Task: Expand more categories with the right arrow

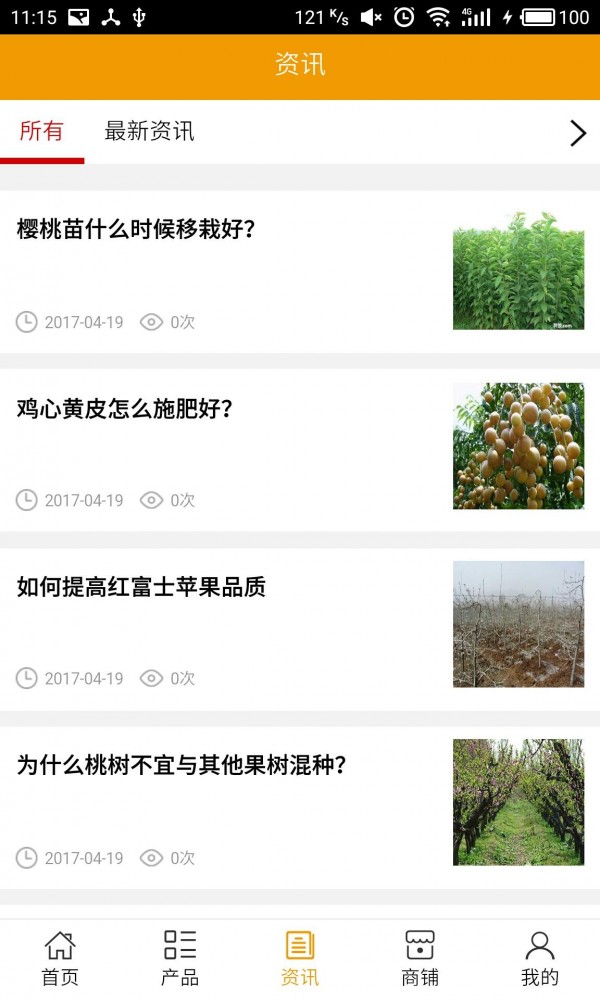Action: pyautogui.click(x=577, y=133)
